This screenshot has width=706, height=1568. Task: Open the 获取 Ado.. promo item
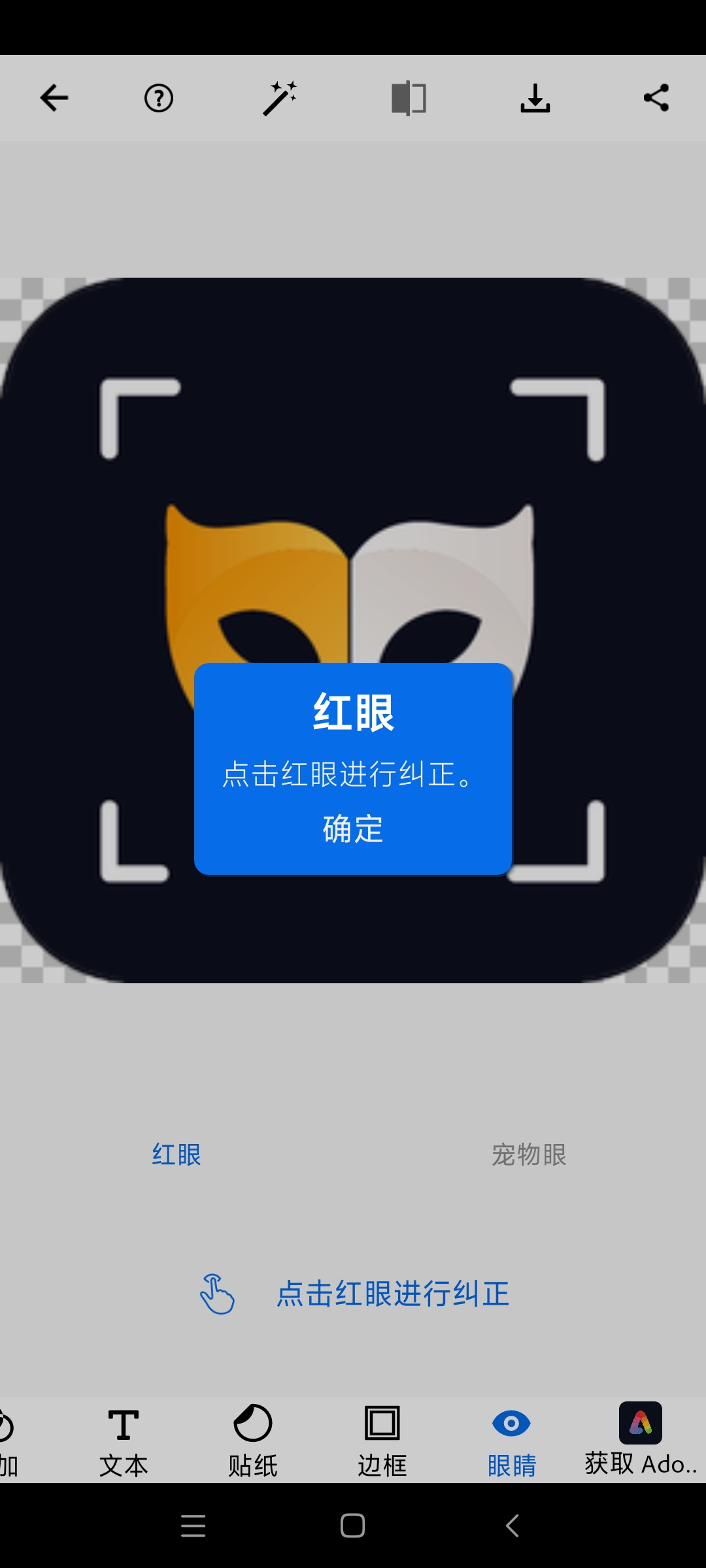click(641, 1441)
